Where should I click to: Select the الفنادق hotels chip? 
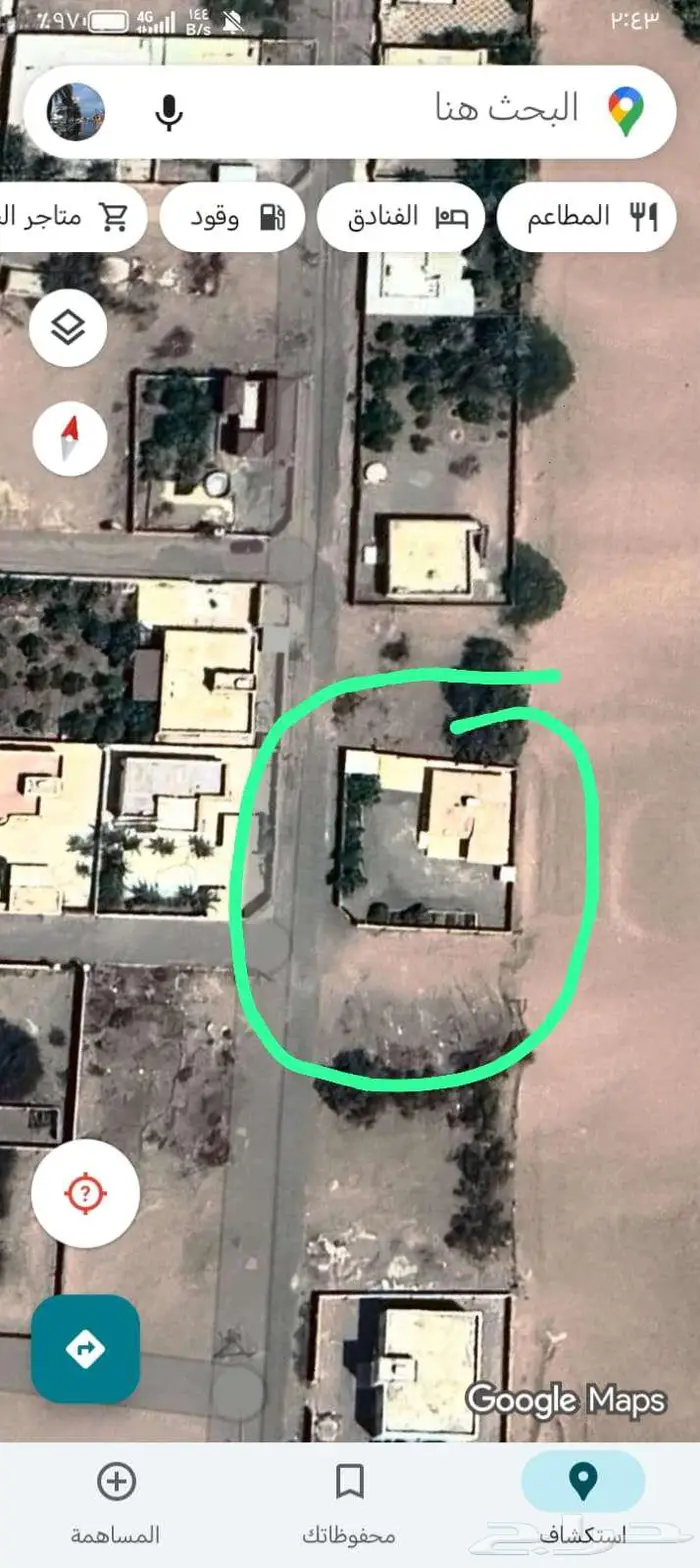coord(401,217)
